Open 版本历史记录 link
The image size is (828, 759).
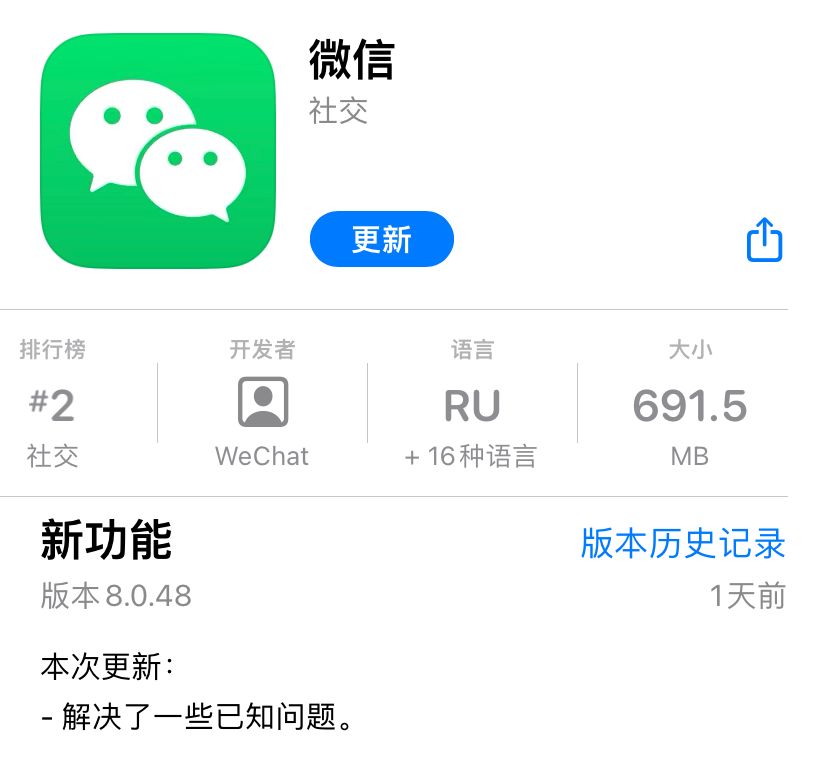pos(683,543)
